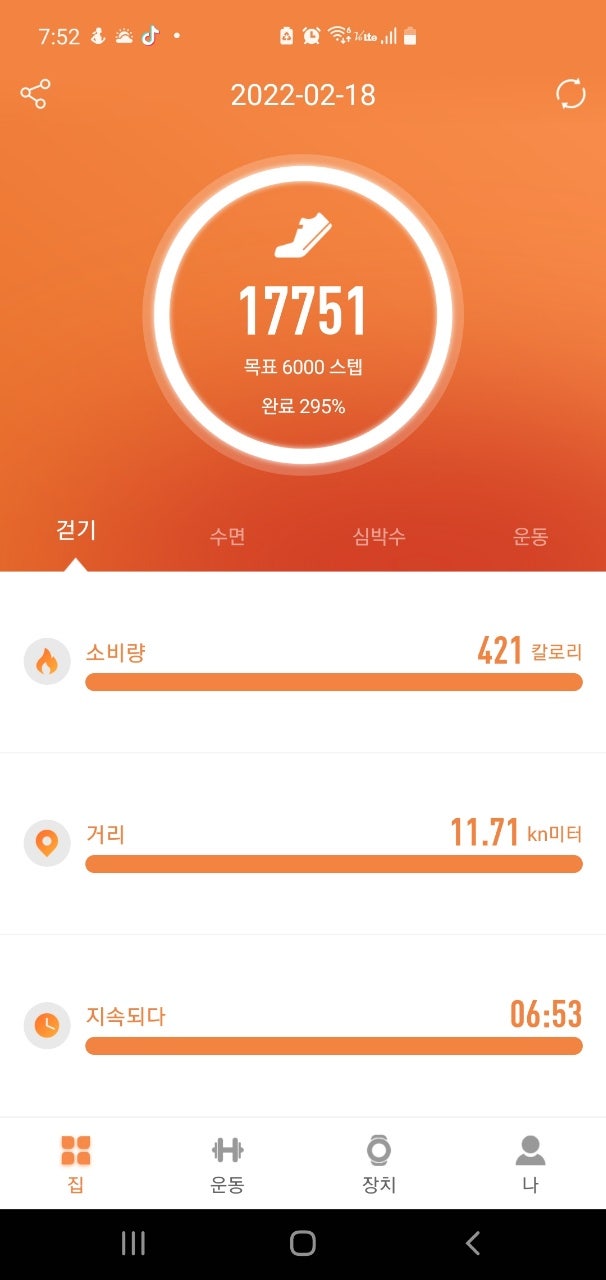Open the 거리 distance row
The width and height of the screenshot is (606, 1280).
tap(303, 844)
